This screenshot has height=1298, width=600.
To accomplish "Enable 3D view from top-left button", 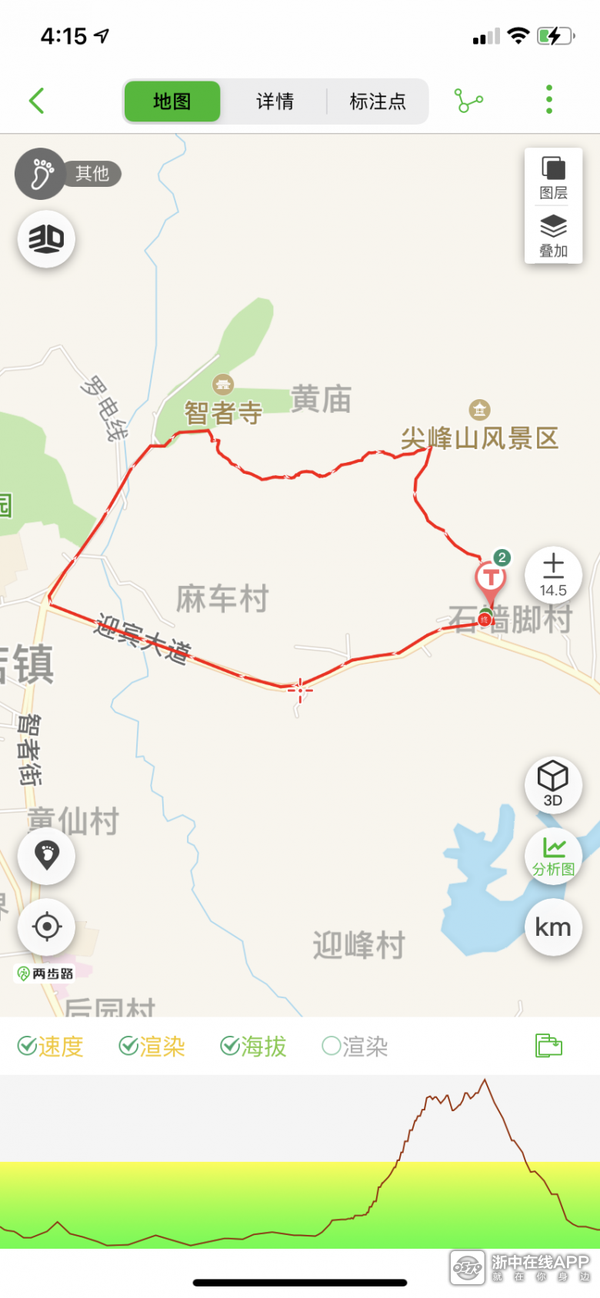I will tap(46, 238).
